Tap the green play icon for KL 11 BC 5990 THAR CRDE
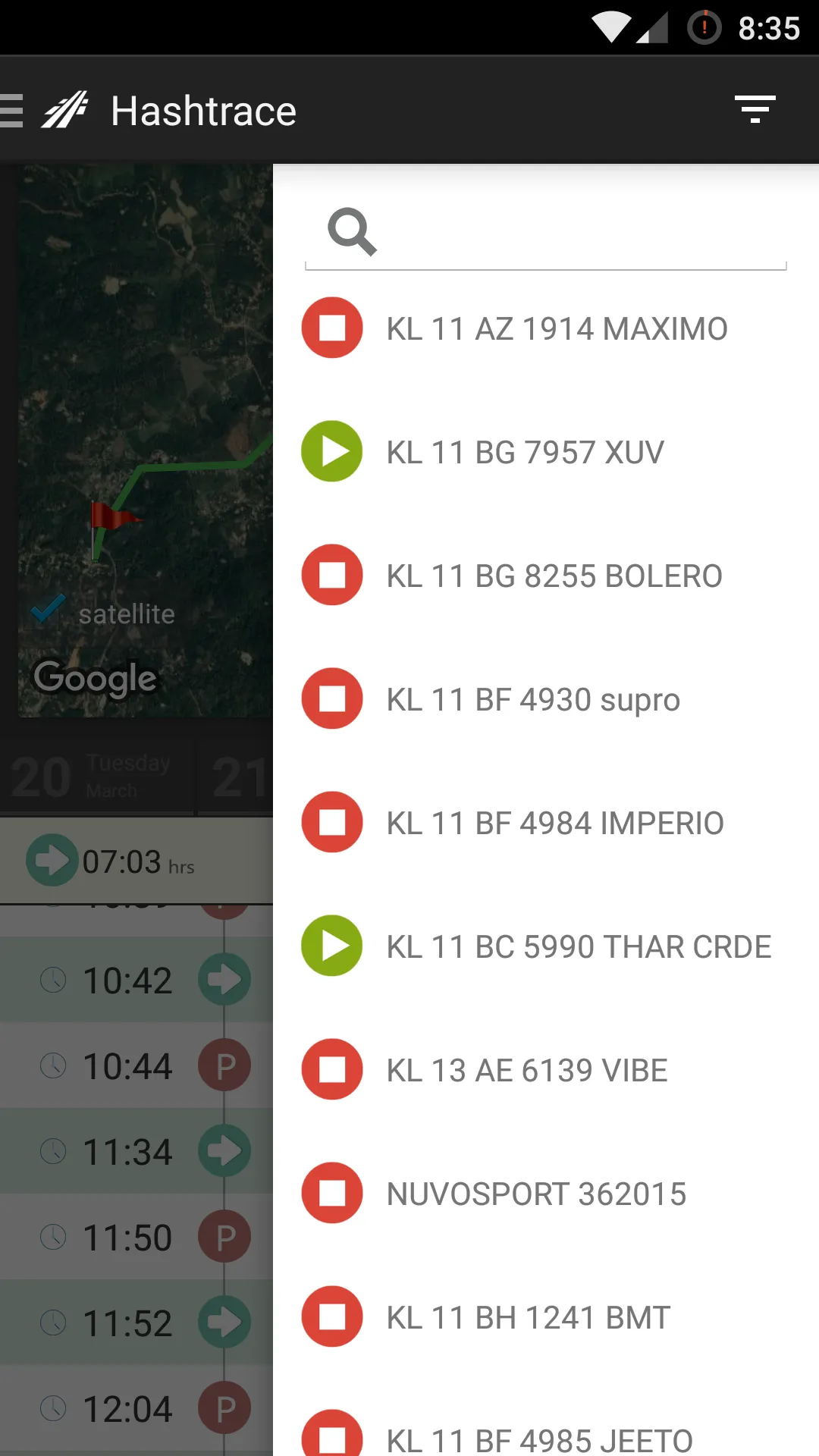 [331, 946]
